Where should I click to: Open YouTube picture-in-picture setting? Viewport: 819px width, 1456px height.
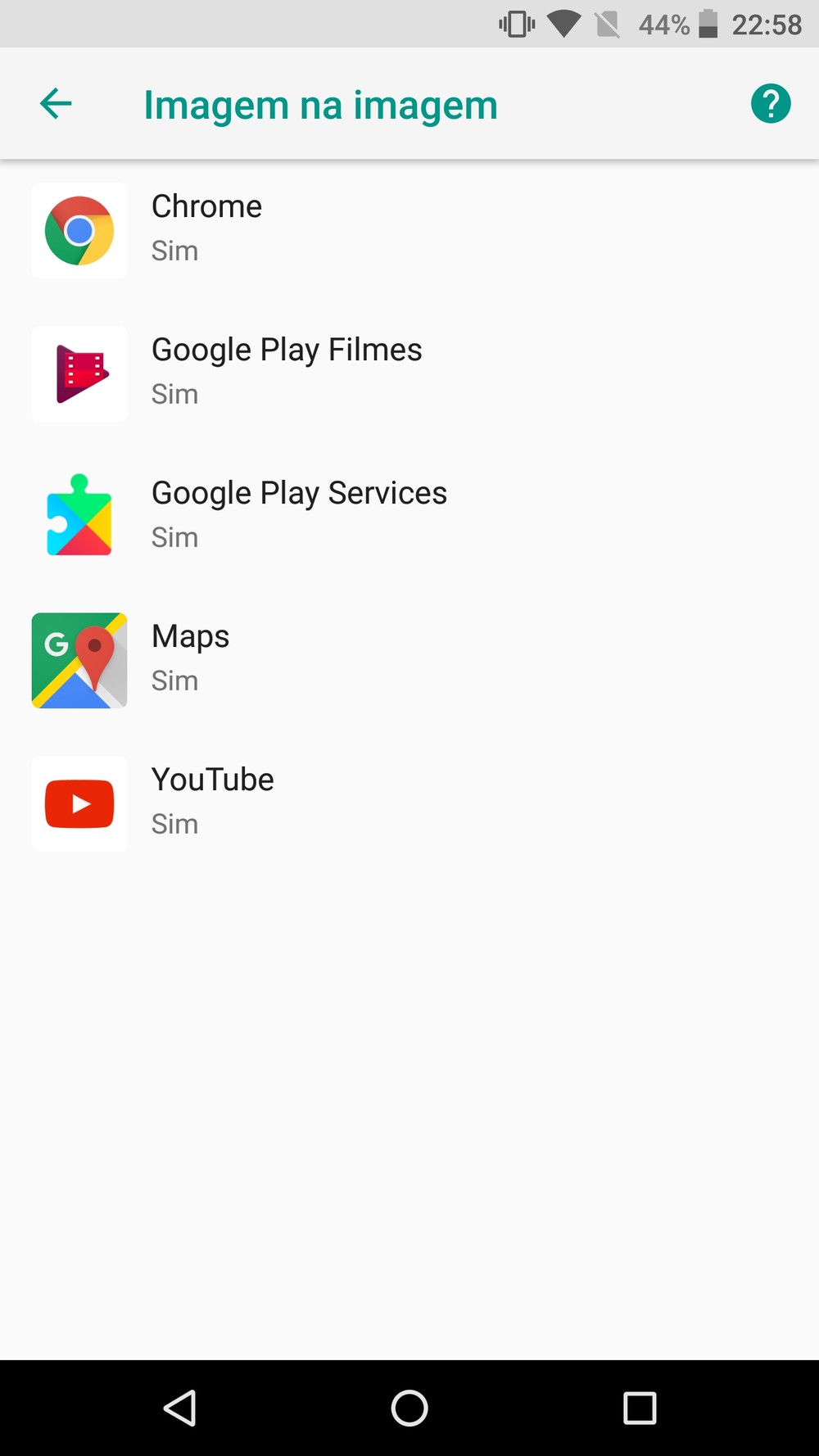[409, 803]
